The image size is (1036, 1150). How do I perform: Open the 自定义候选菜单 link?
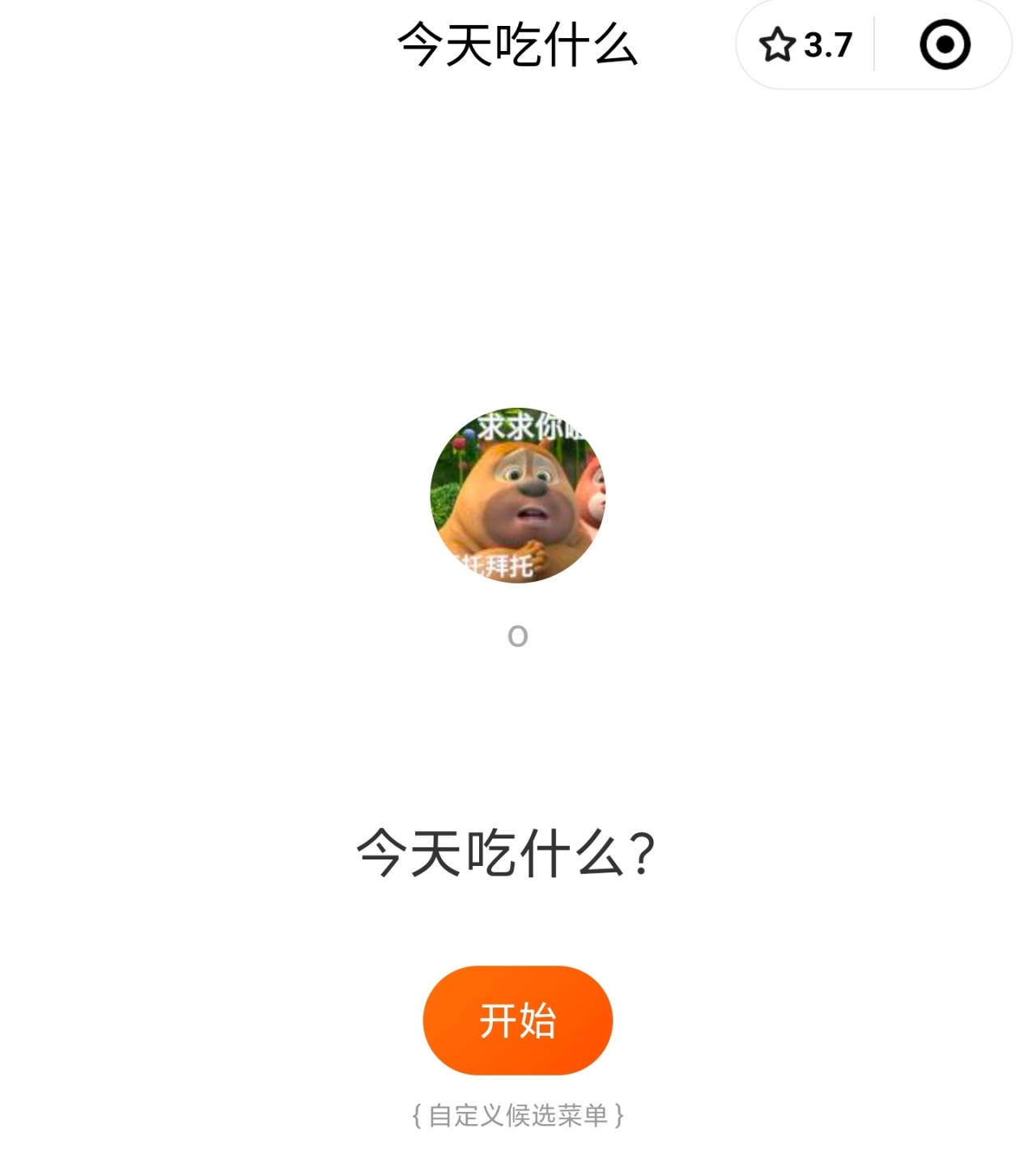coord(517,1115)
